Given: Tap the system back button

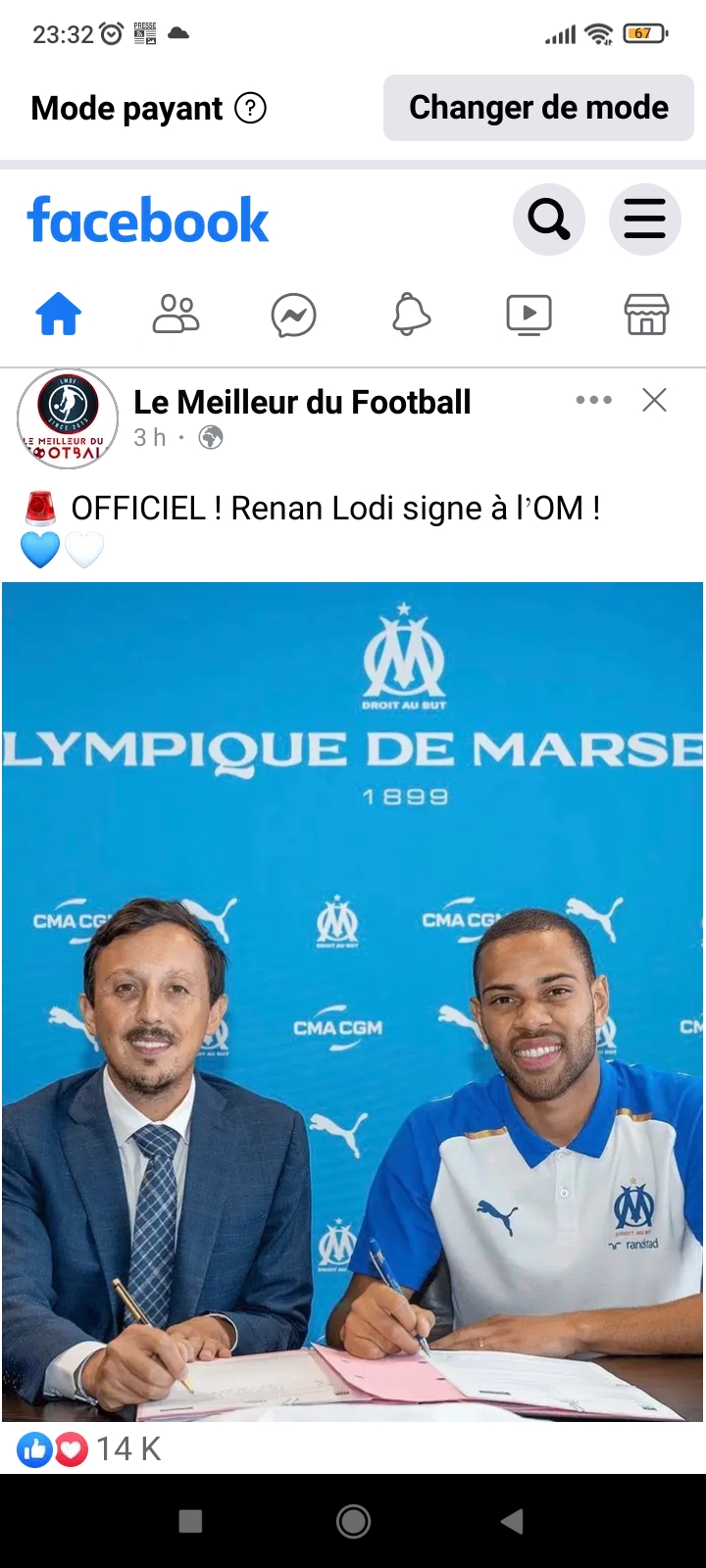Looking at the screenshot, I should pyautogui.click(x=512, y=1521).
